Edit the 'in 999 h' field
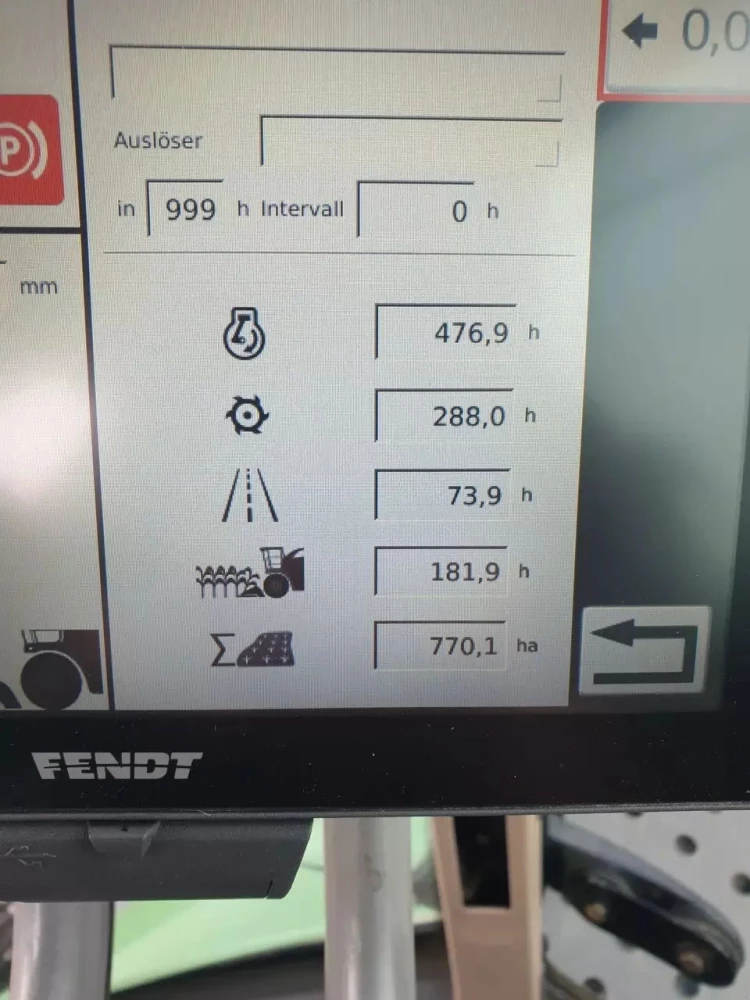This screenshot has width=750, height=1000. (x=185, y=209)
